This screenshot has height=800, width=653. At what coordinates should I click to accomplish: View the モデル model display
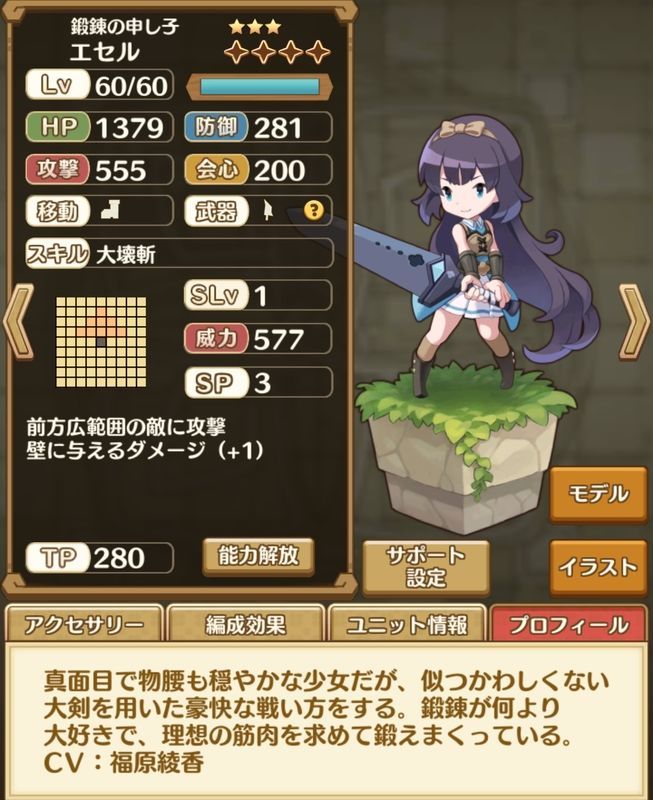(x=598, y=494)
